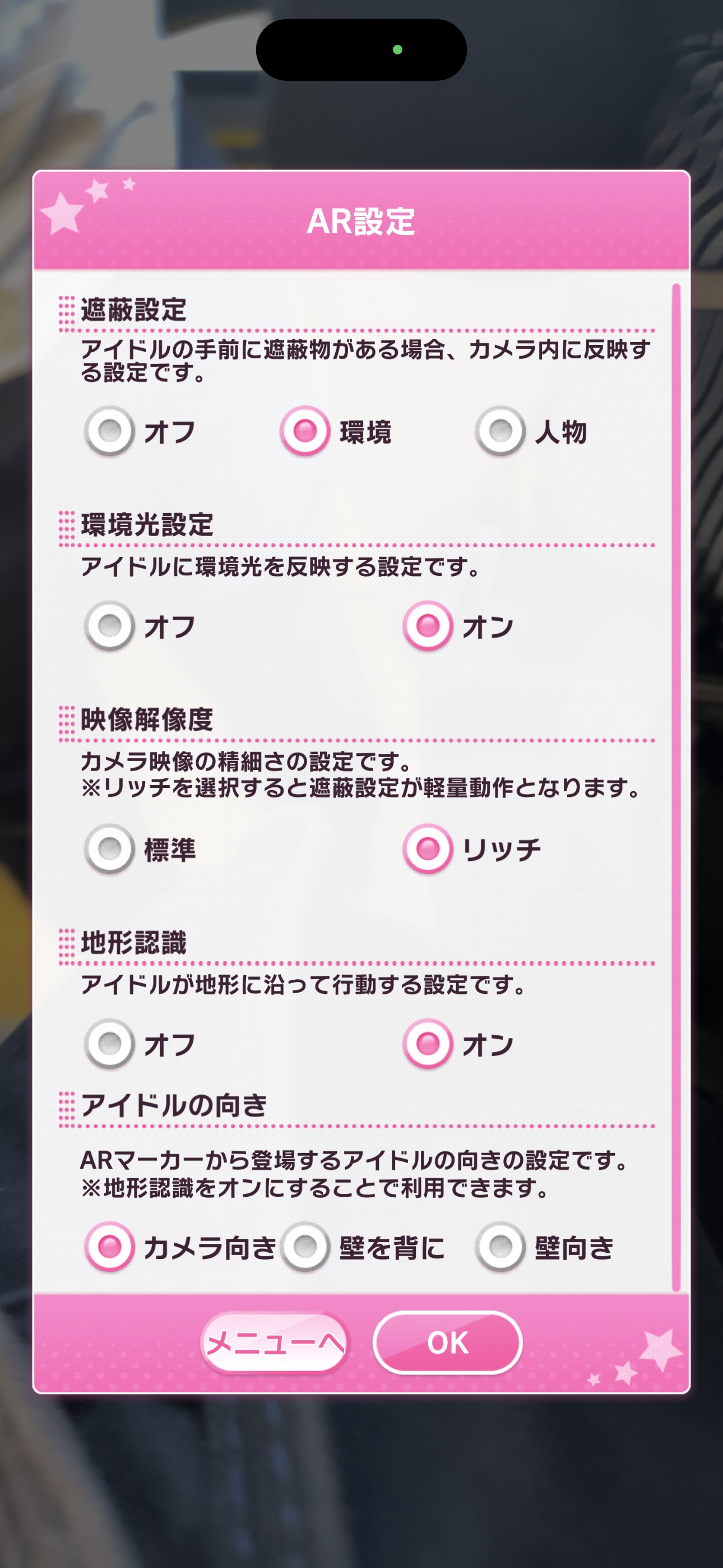Viewport: 723px width, 1568px height.
Task: Select カメラ向き for アイドルの向き
Action: click(109, 1247)
